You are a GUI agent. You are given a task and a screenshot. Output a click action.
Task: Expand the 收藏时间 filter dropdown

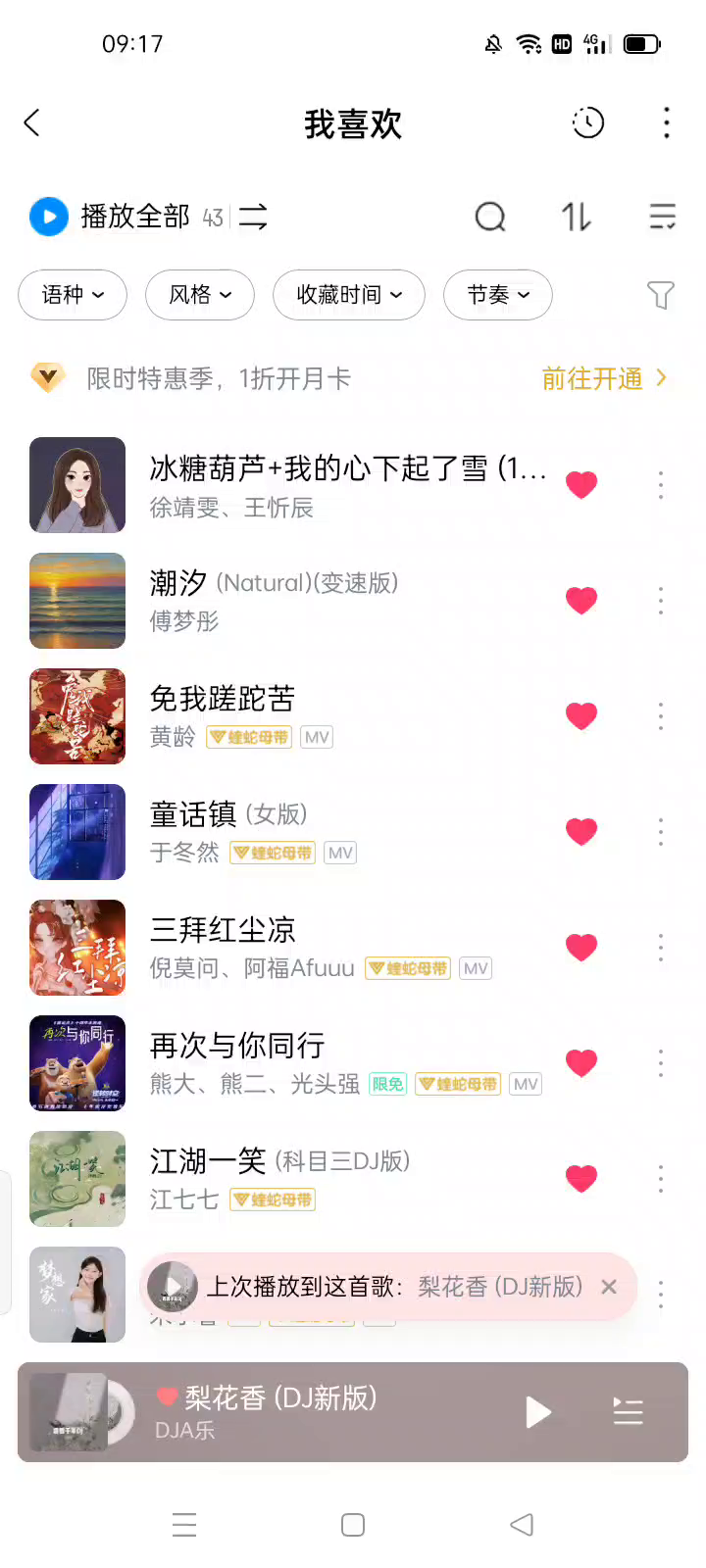pyautogui.click(x=349, y=295)
